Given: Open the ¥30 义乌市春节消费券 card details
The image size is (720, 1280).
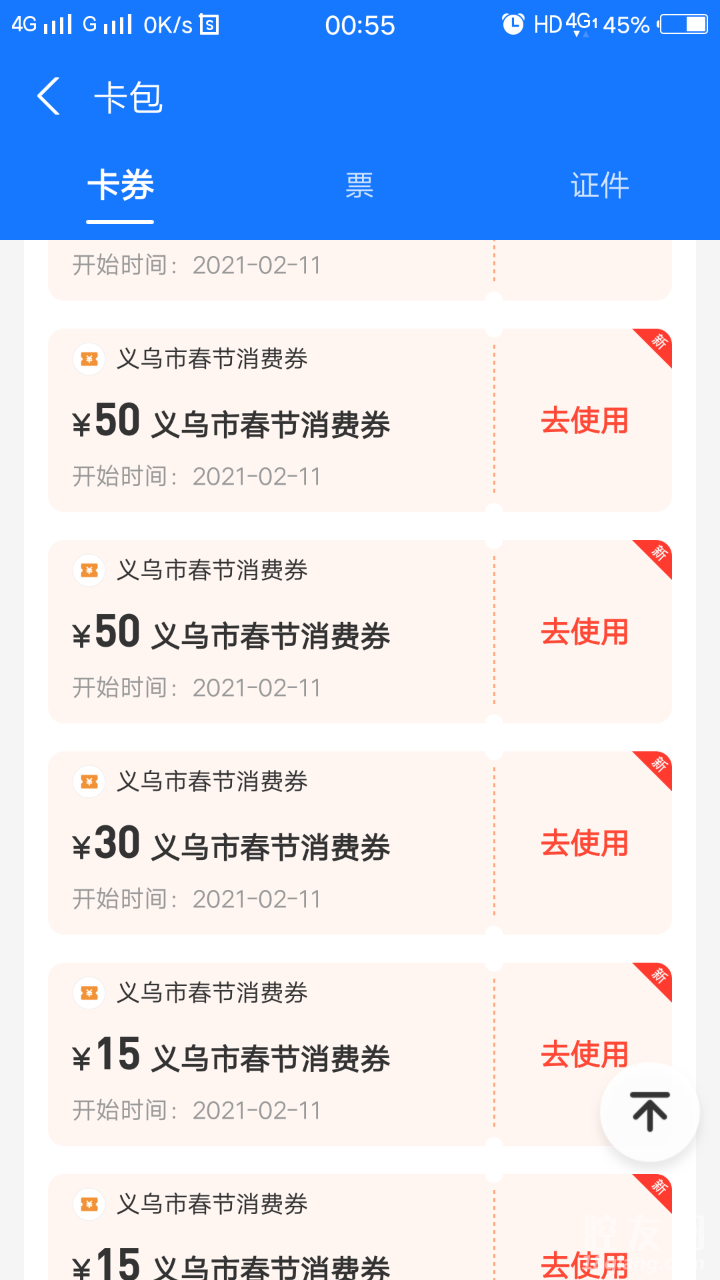Looking at the screenshot, I should point(270,843).
